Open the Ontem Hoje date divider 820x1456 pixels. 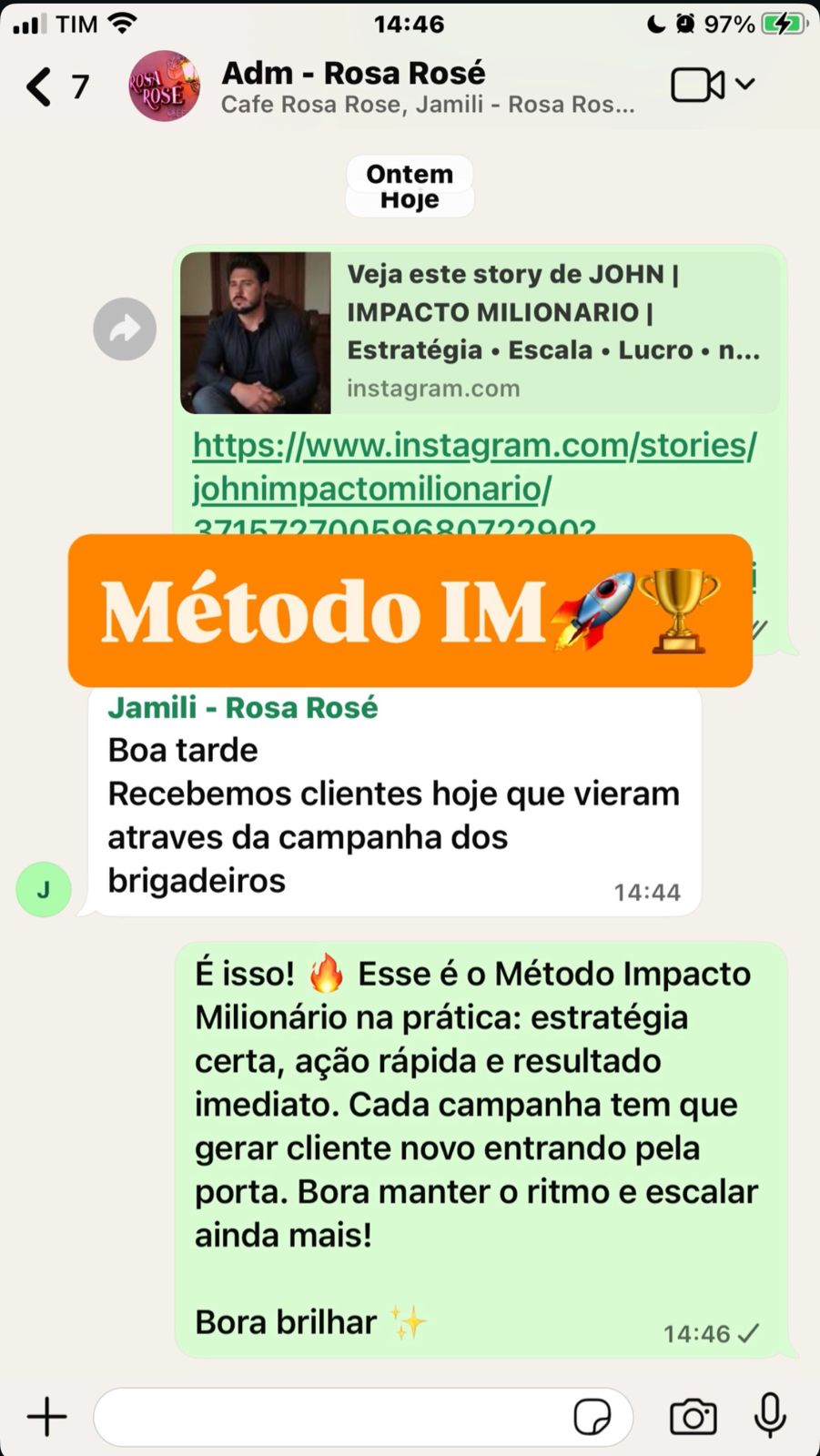tap(409, 186)
